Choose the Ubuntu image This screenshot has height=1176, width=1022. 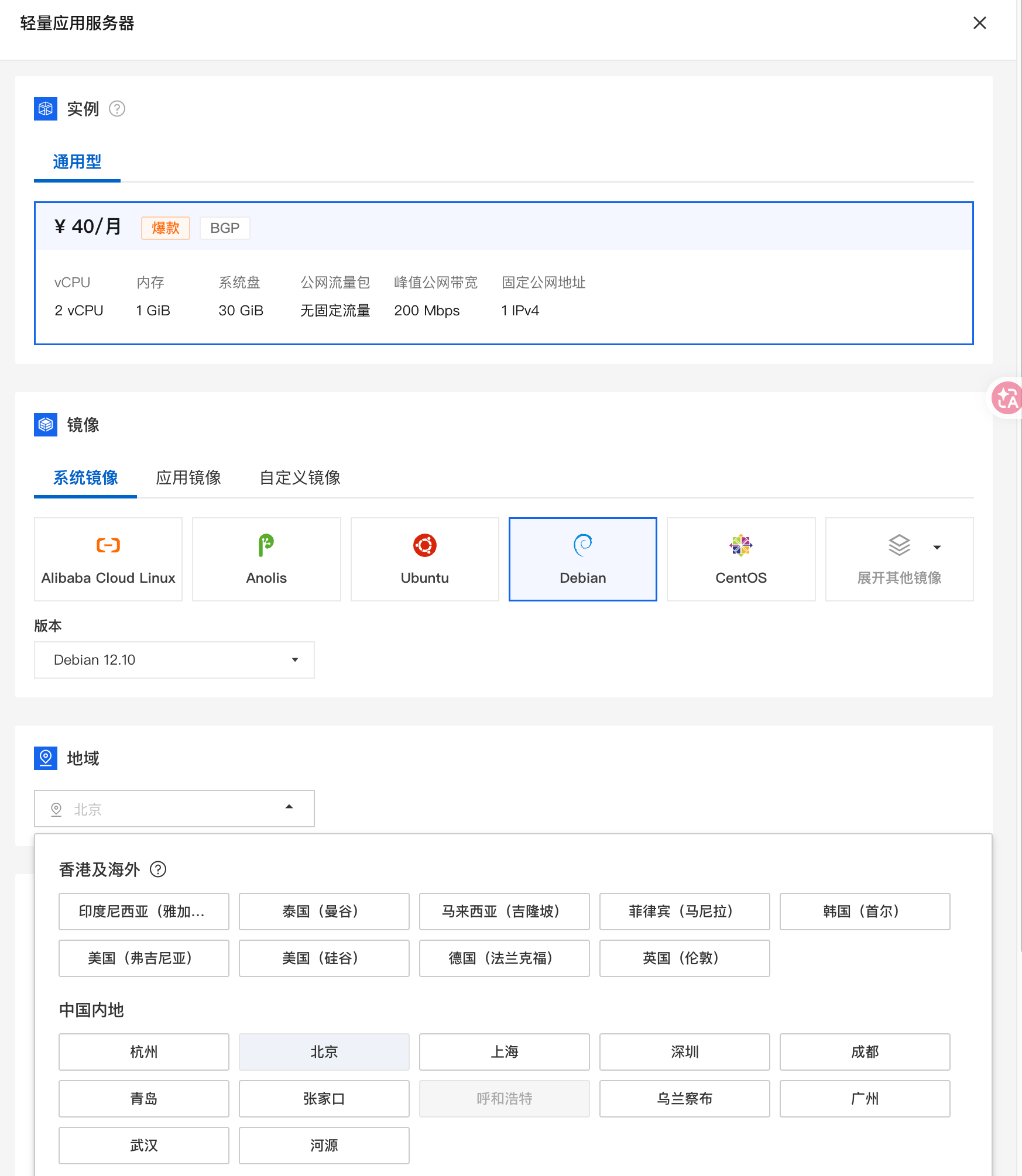coord(424,559)
